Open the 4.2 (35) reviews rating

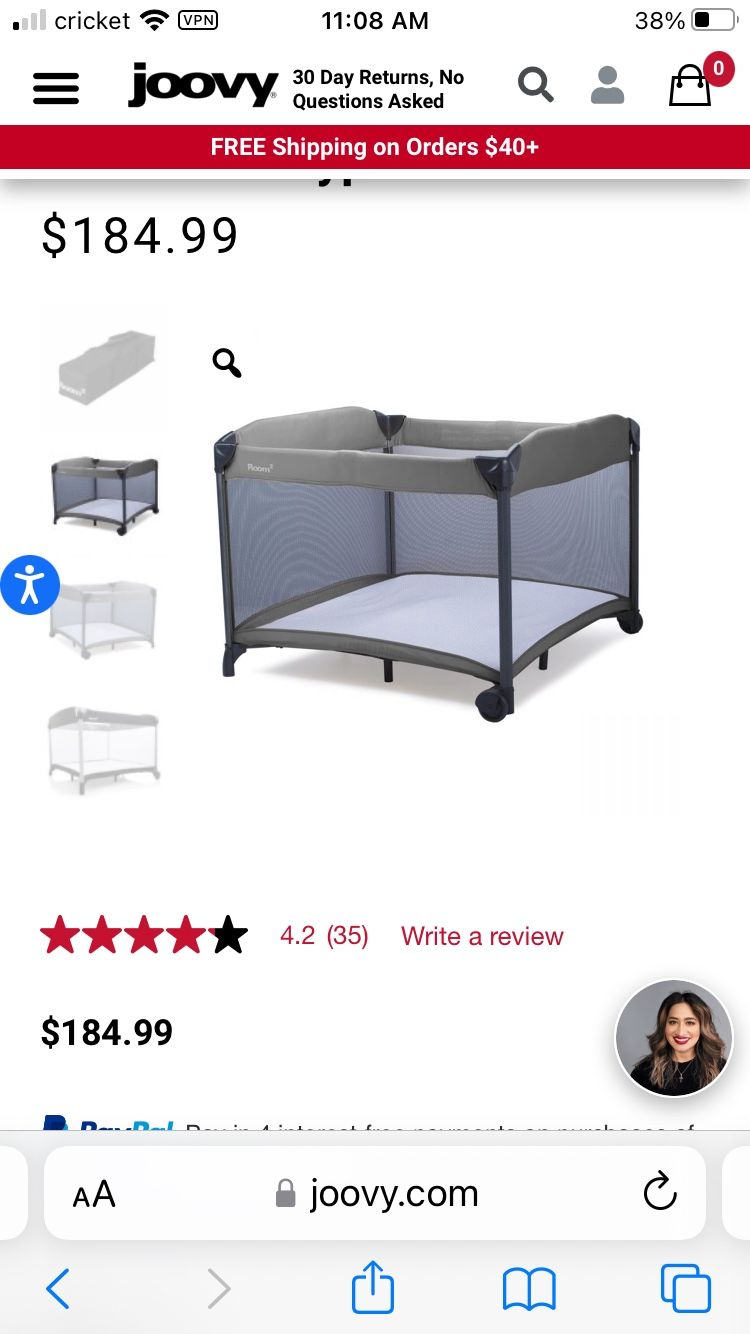(323, 936)
